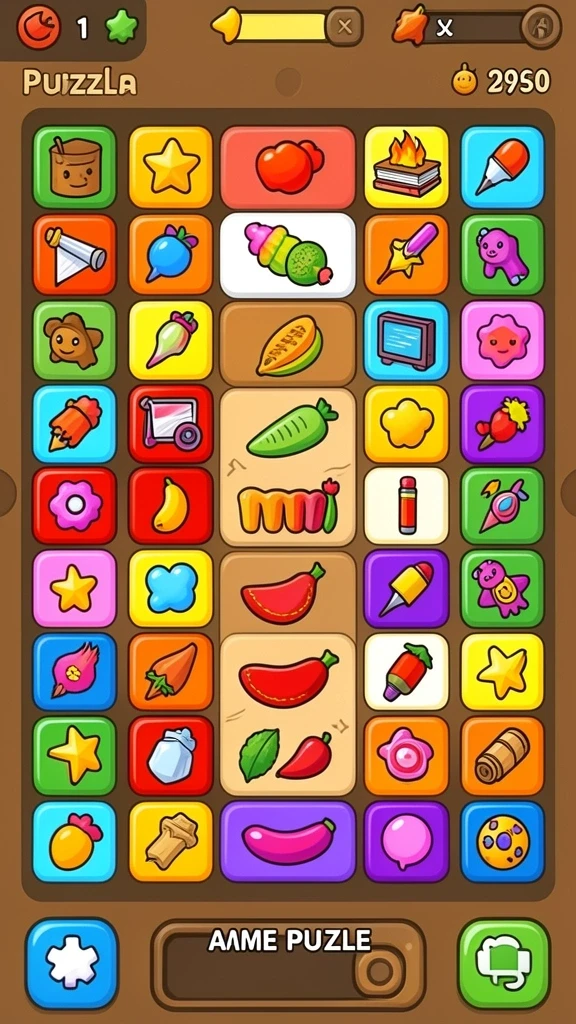
Task: Tap the pink balloon tile
Action: [x=406, y=841]
